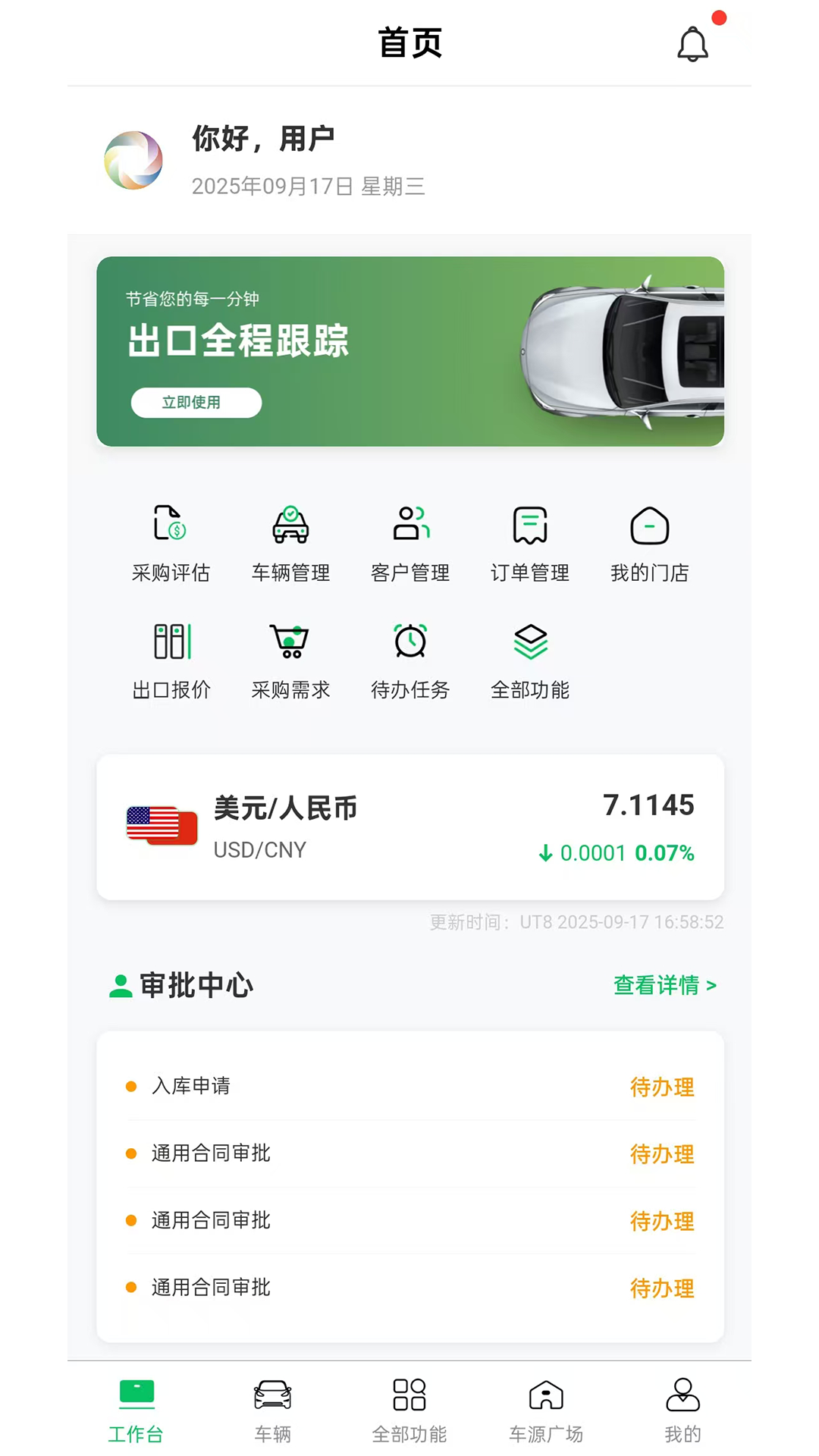The width and height of the screenshot is (819, 1456).
Task: Open the 待办任务 pending tasks alarm icon
Action: click(x=409, y=660)
